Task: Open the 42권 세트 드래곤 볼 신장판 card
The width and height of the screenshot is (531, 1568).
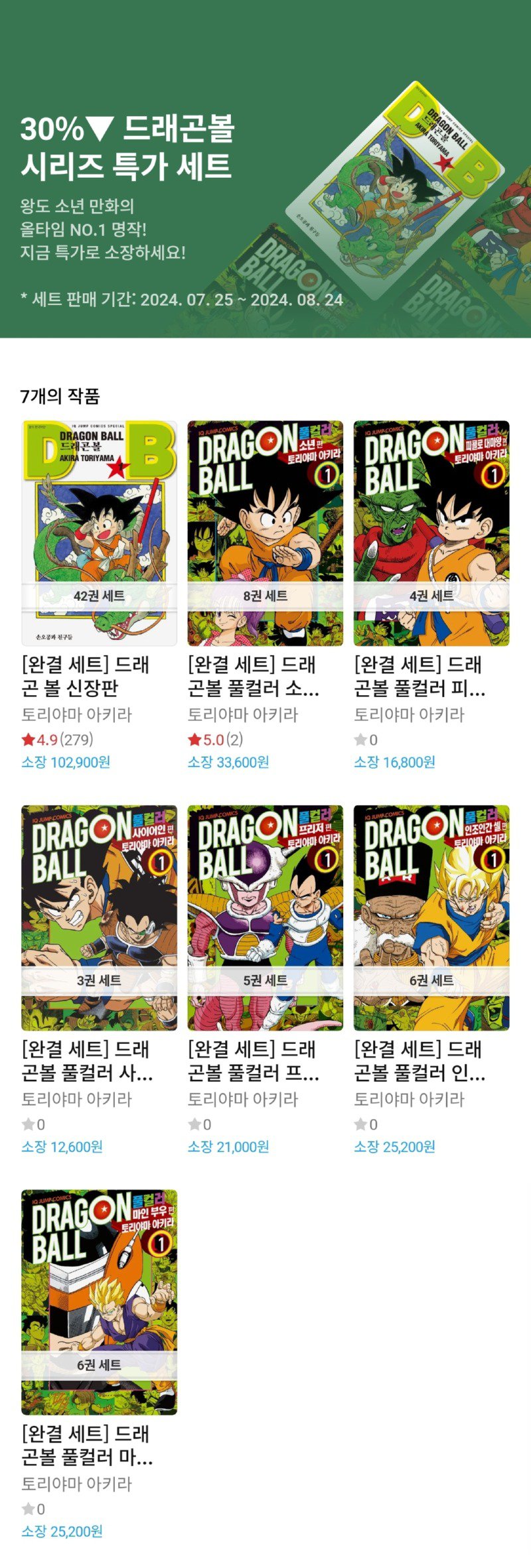Action: [x=99, y=533]
